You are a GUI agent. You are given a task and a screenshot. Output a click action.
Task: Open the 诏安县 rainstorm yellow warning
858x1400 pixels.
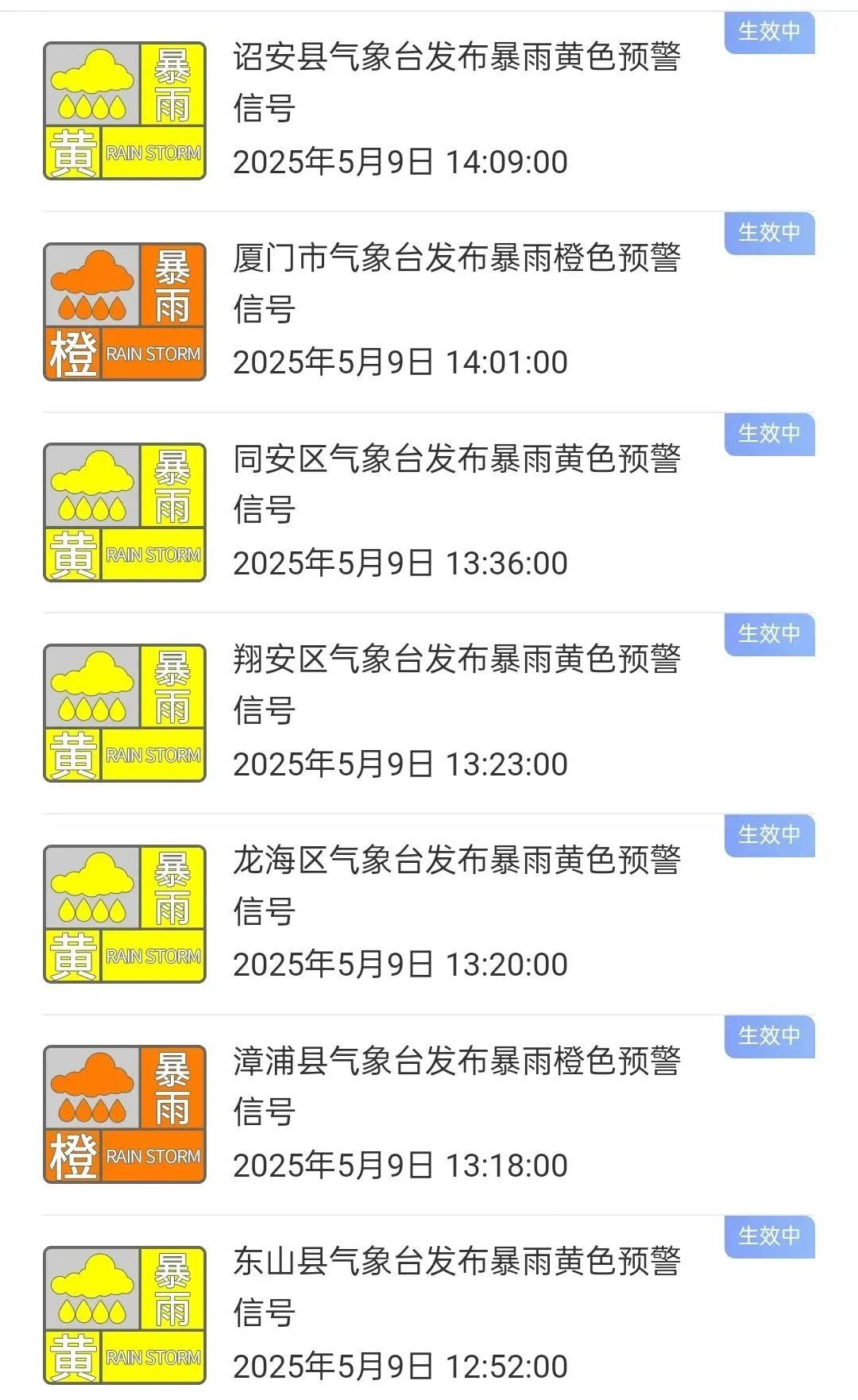[456, 83]
